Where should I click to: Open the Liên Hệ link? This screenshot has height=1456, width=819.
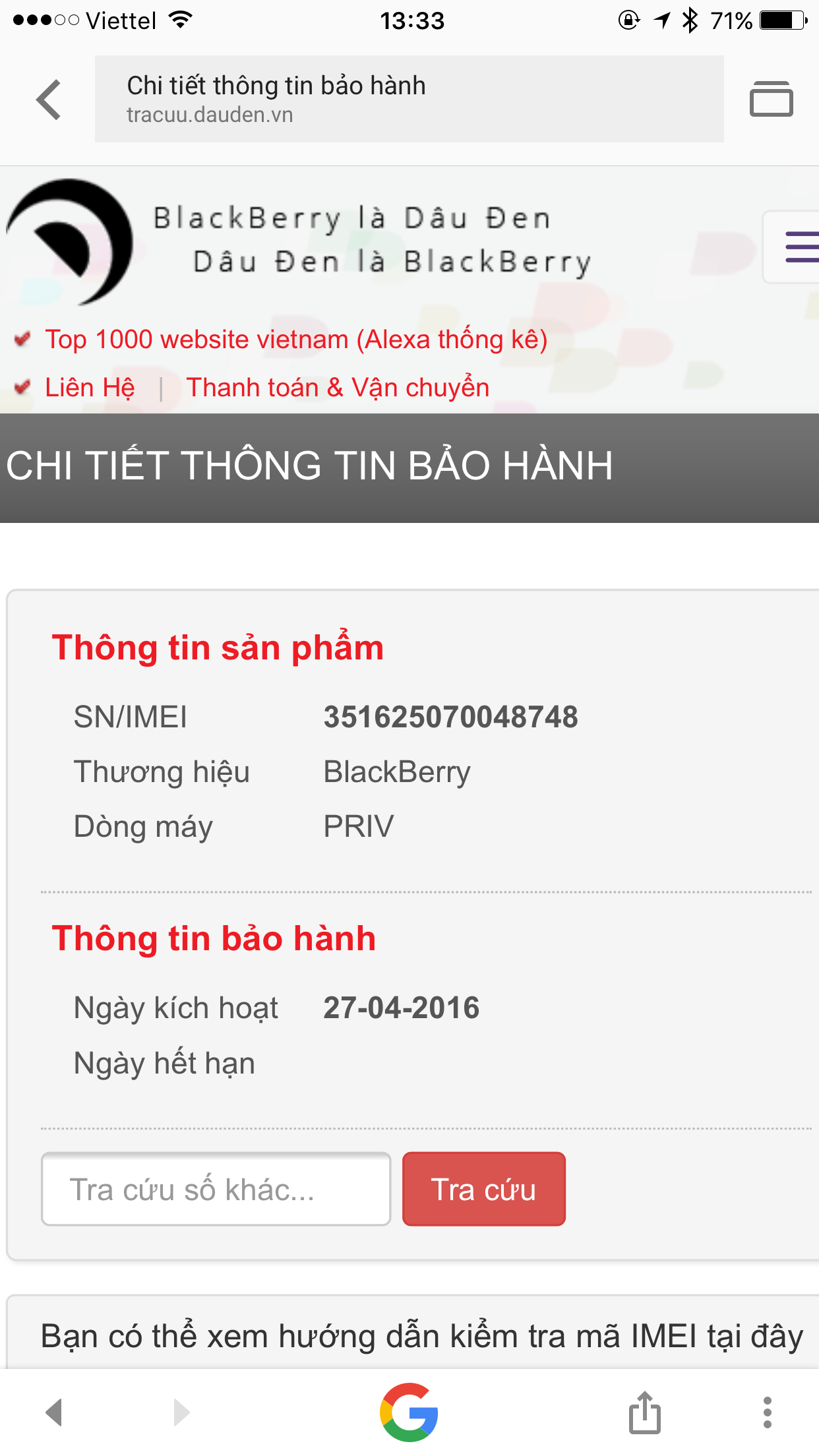[x=90, y=387]
